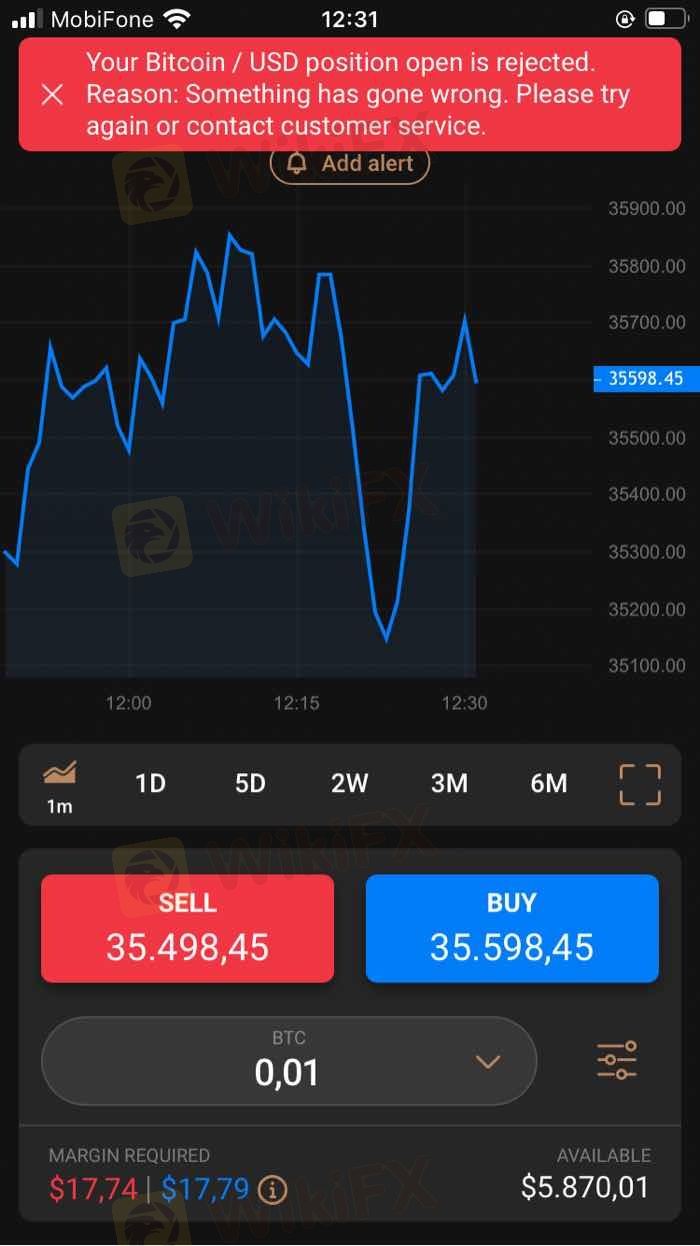Select the 2W chart range

pos(350,783)
